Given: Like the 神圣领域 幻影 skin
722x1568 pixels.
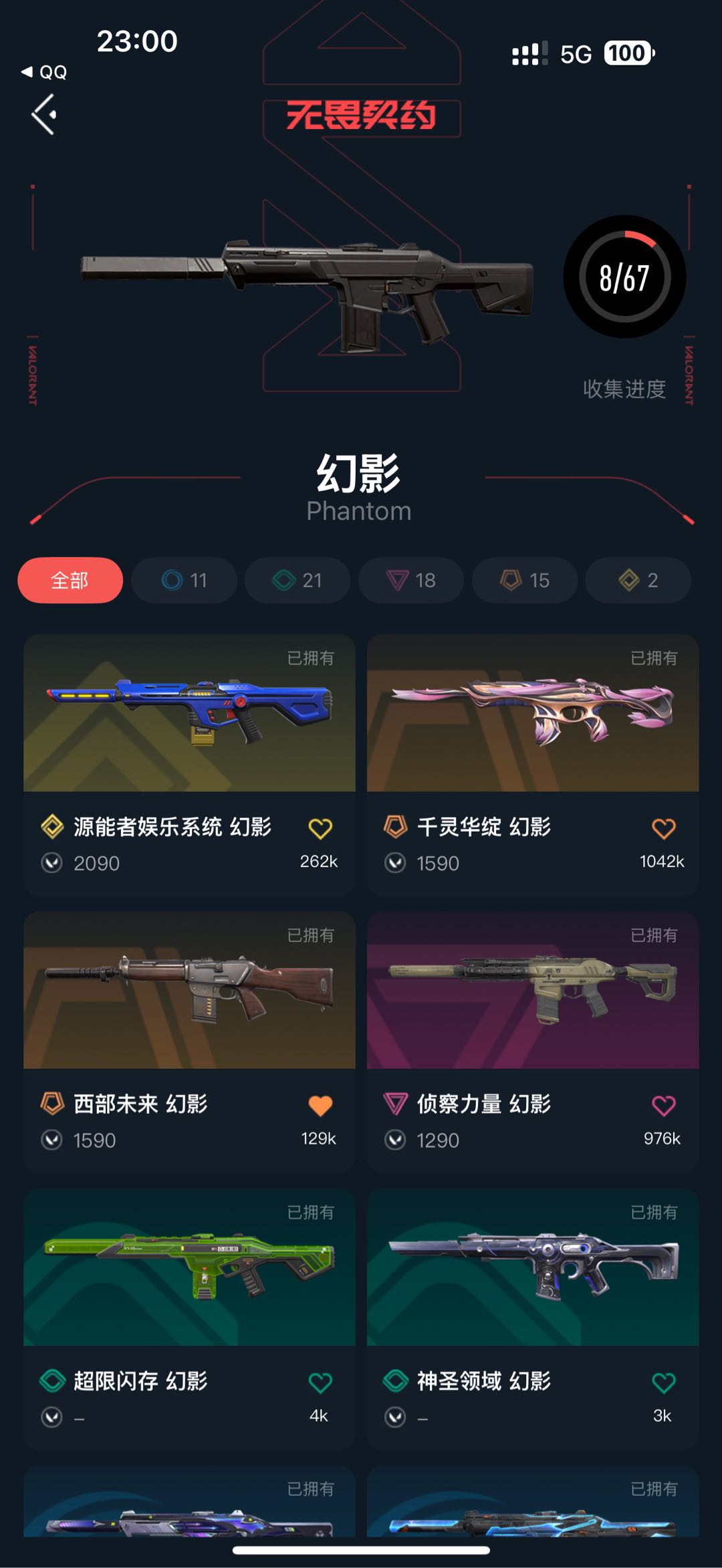Looking at the screenshot, I should tap(663, 1382).
